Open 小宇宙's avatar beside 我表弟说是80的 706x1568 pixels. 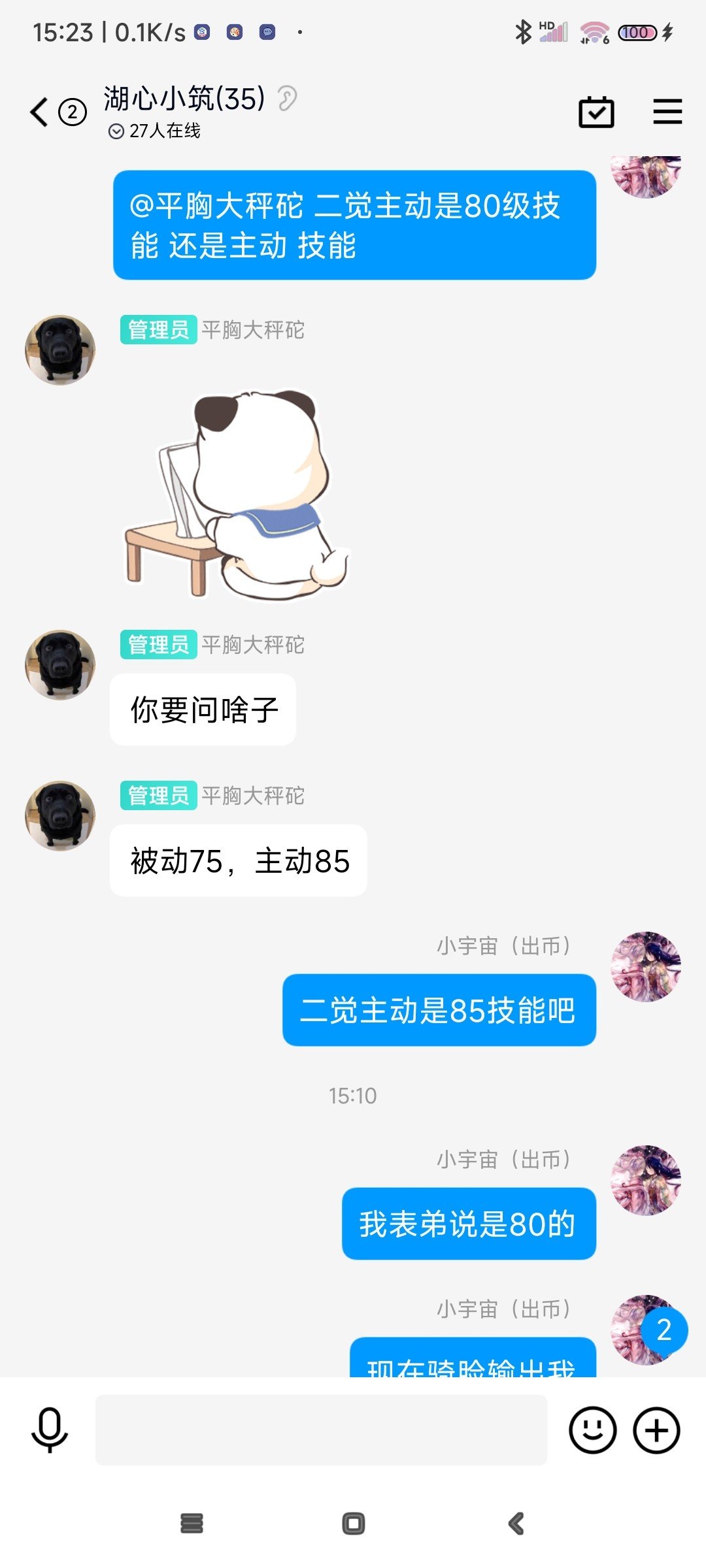(x=646, y=1180)
